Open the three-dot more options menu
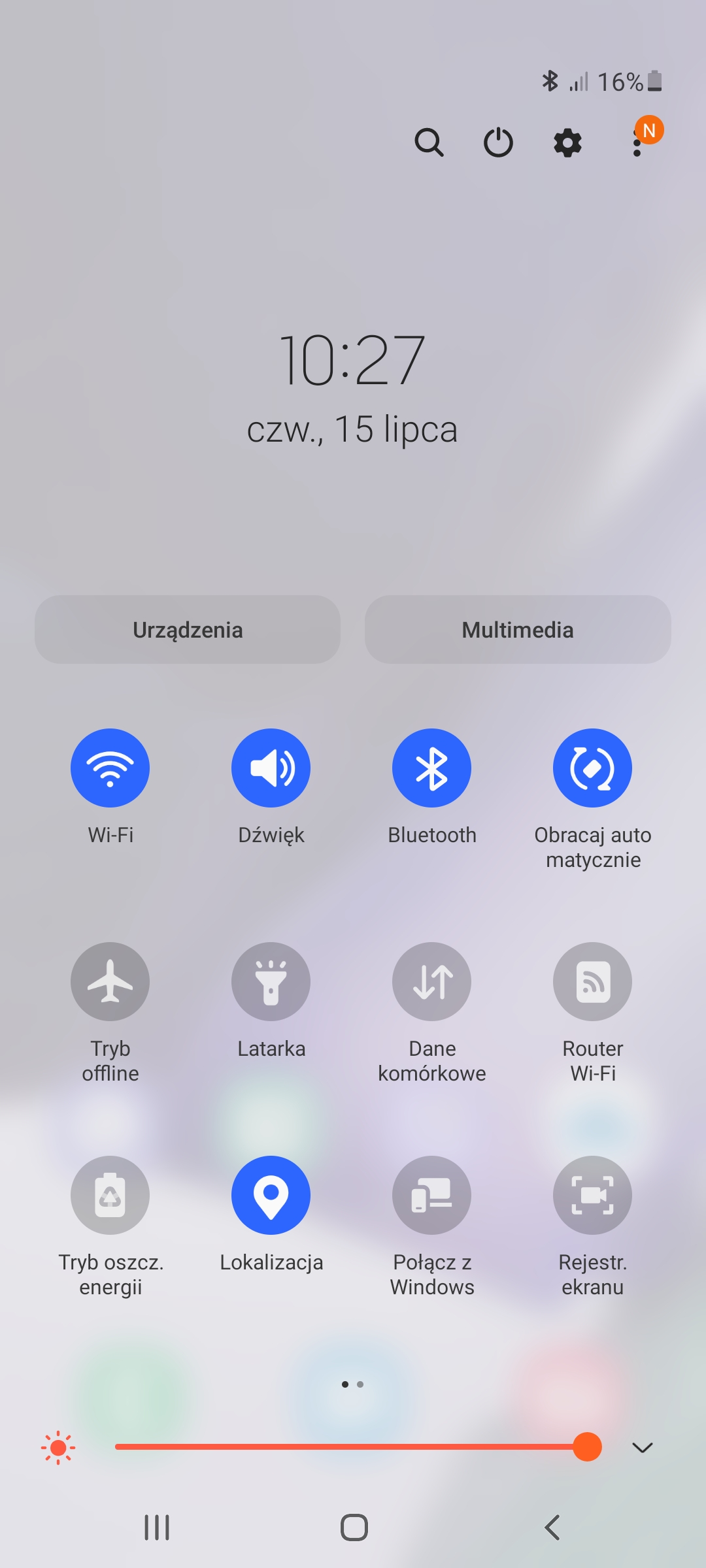This screenshot has width=706, height=1568. (x=637, y=144)
